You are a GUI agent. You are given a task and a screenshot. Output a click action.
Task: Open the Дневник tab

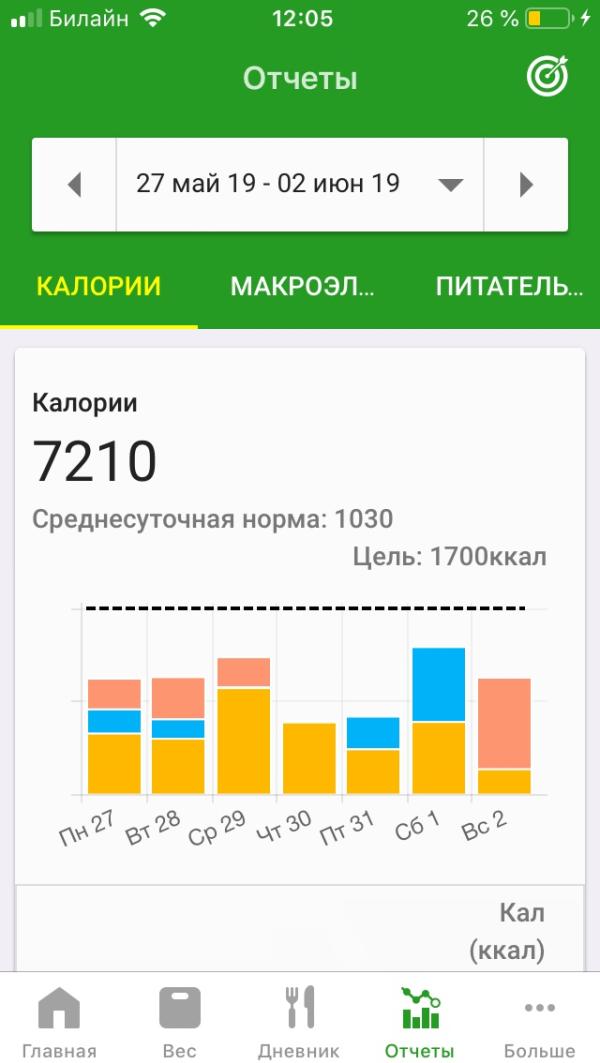pyautogui.click(x=300, y=1019)
